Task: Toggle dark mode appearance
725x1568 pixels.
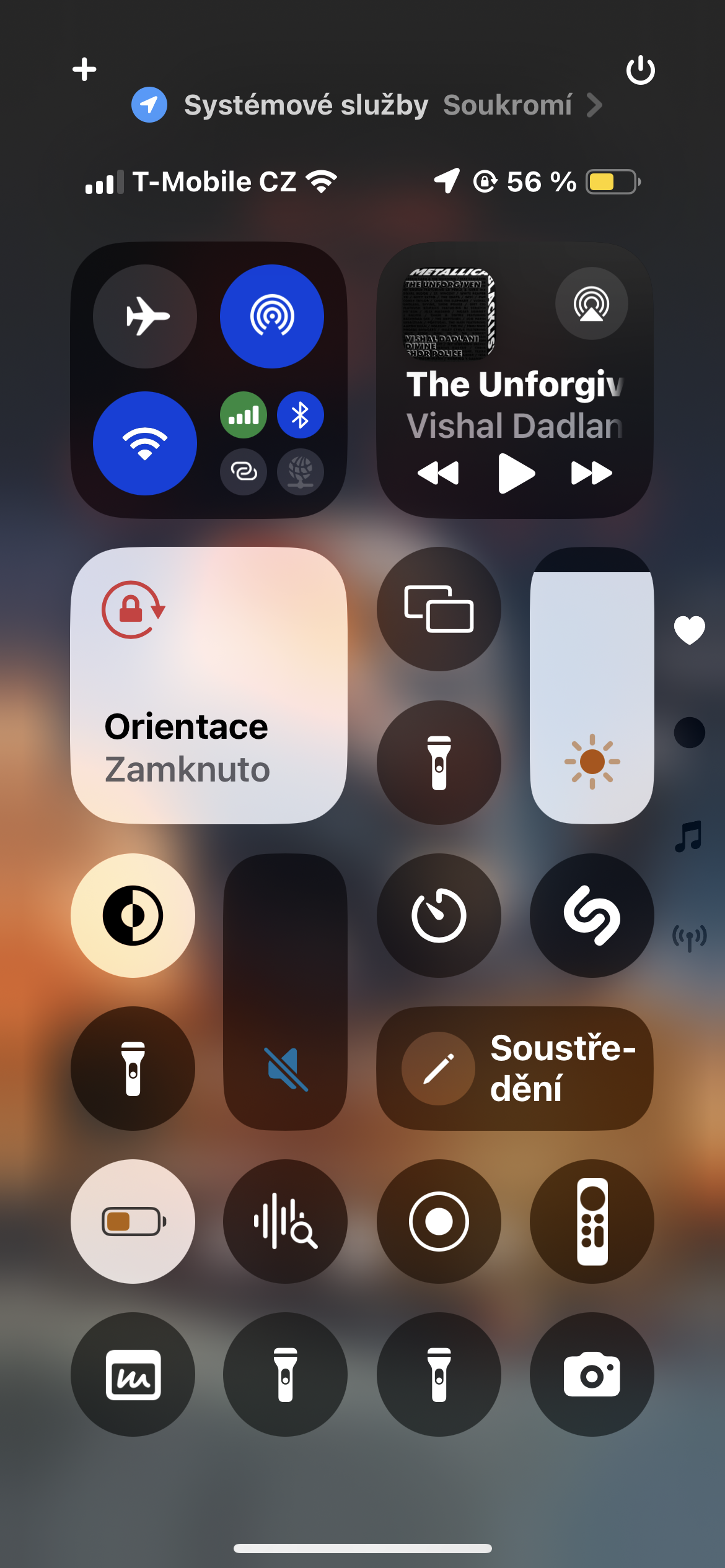Action: (x=133, y=915)
